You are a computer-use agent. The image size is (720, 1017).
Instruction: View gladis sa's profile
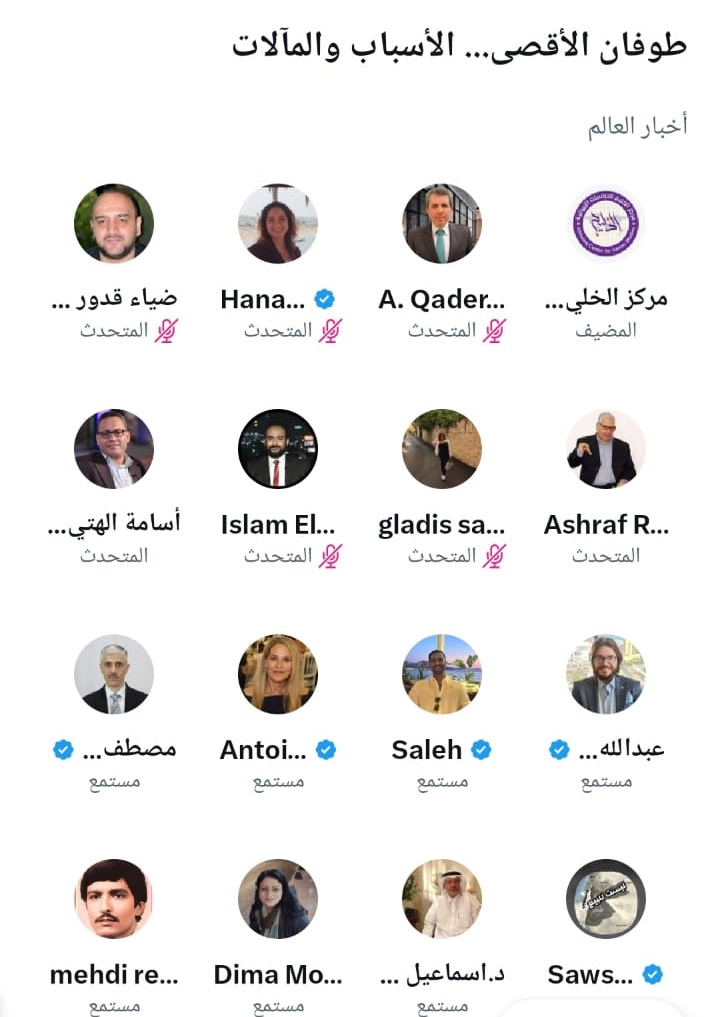click(x=442, y=449)
